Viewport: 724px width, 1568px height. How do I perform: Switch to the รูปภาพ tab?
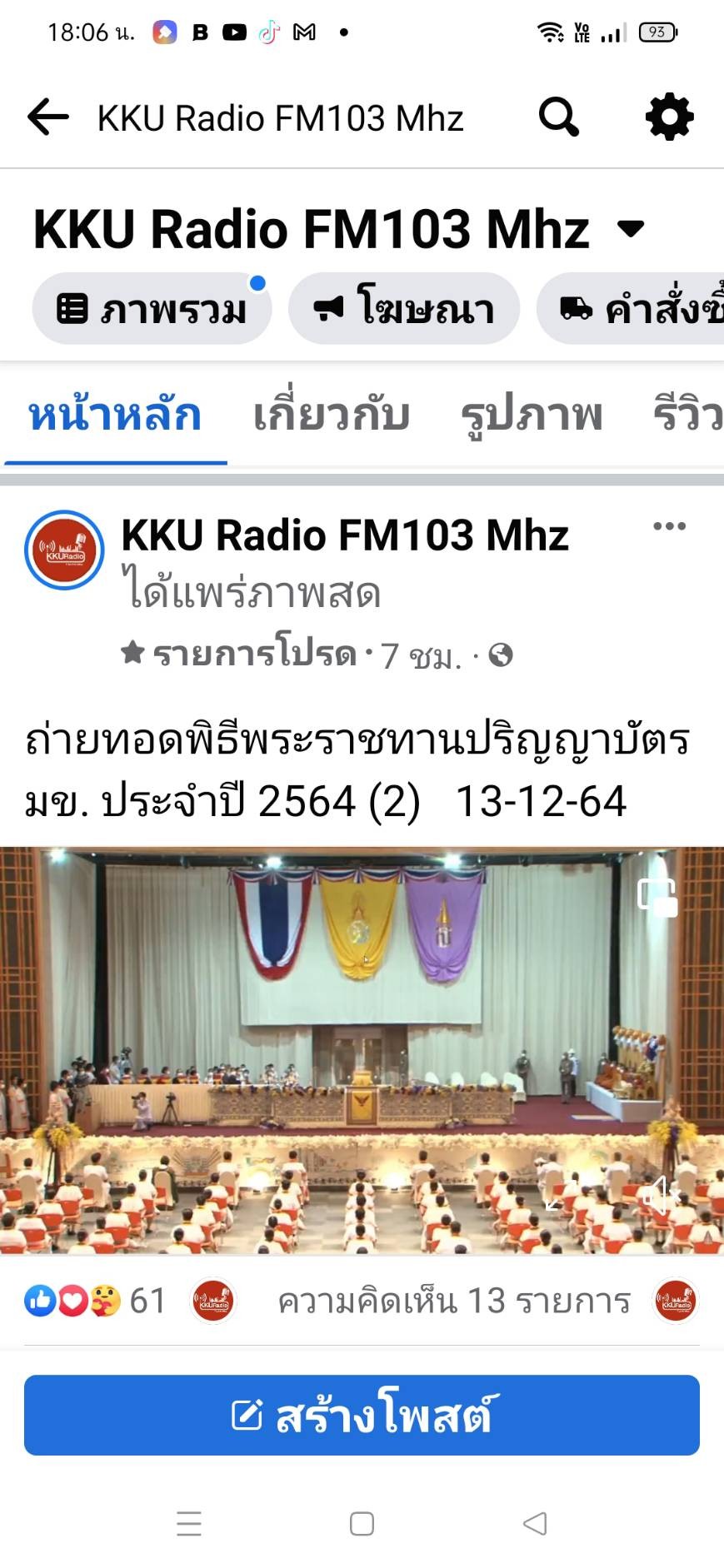coord(532,416)
